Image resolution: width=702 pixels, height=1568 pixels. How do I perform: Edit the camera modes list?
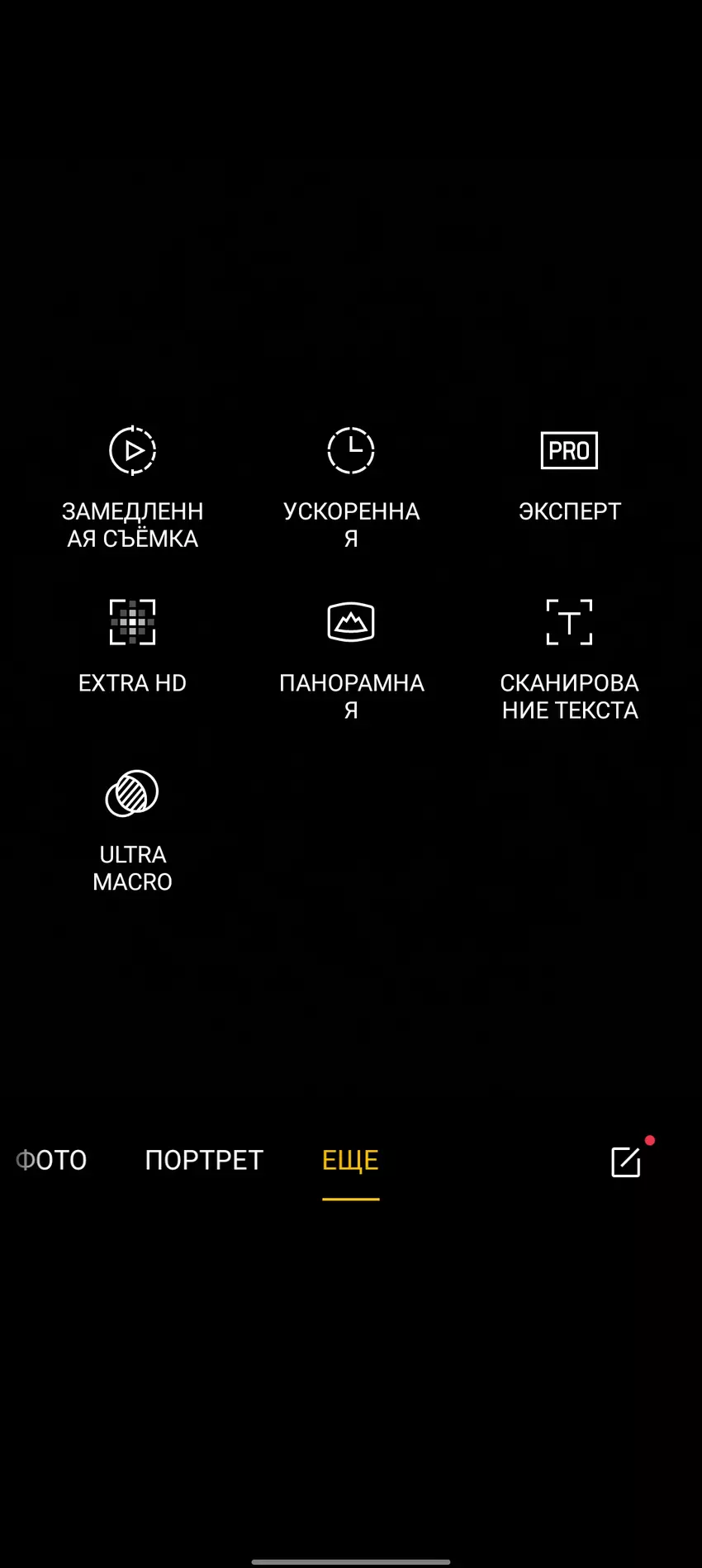coord(626,1162)
